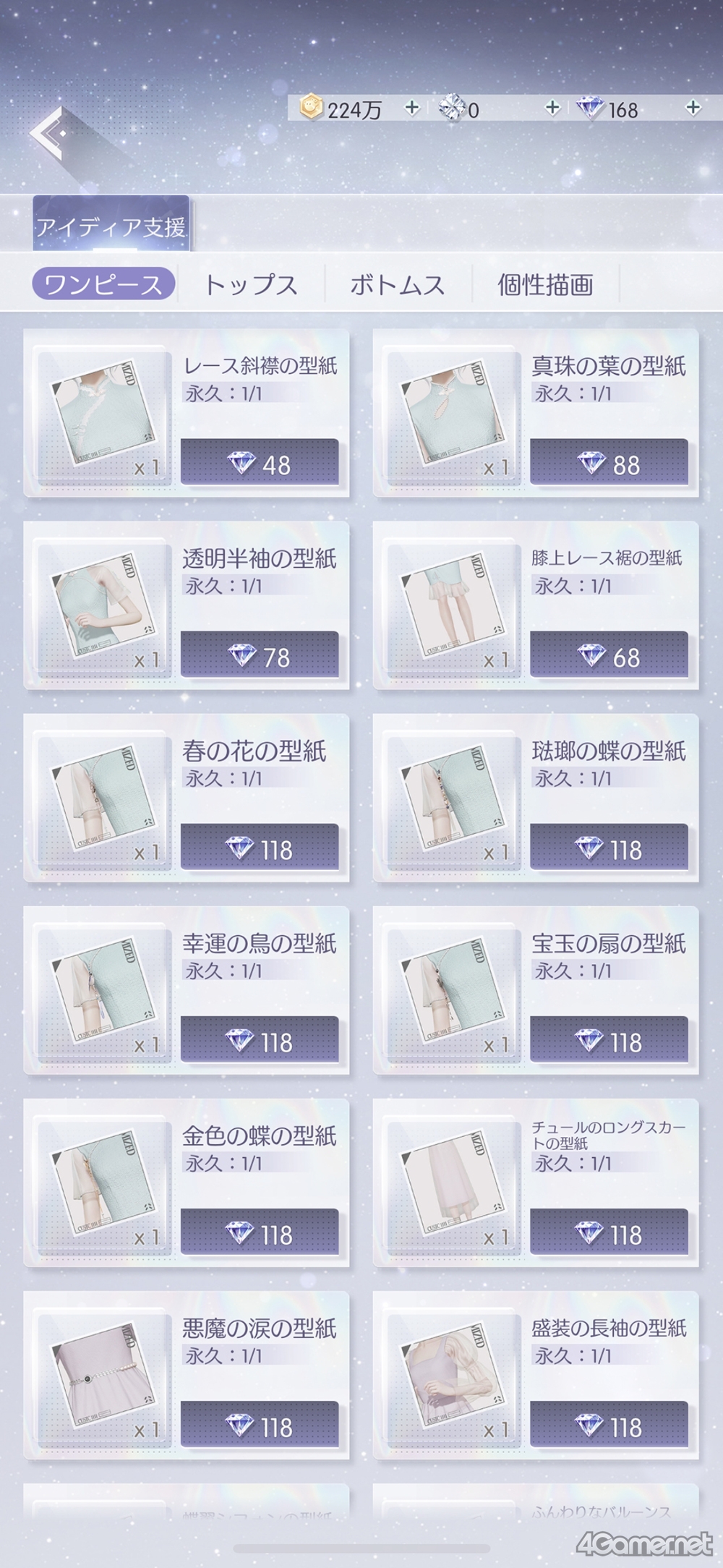View the 悪魔の涙の型紙 item thumbnail
The height and width of the screenshot is (1568, 723).
click(x=104, y=1374)
